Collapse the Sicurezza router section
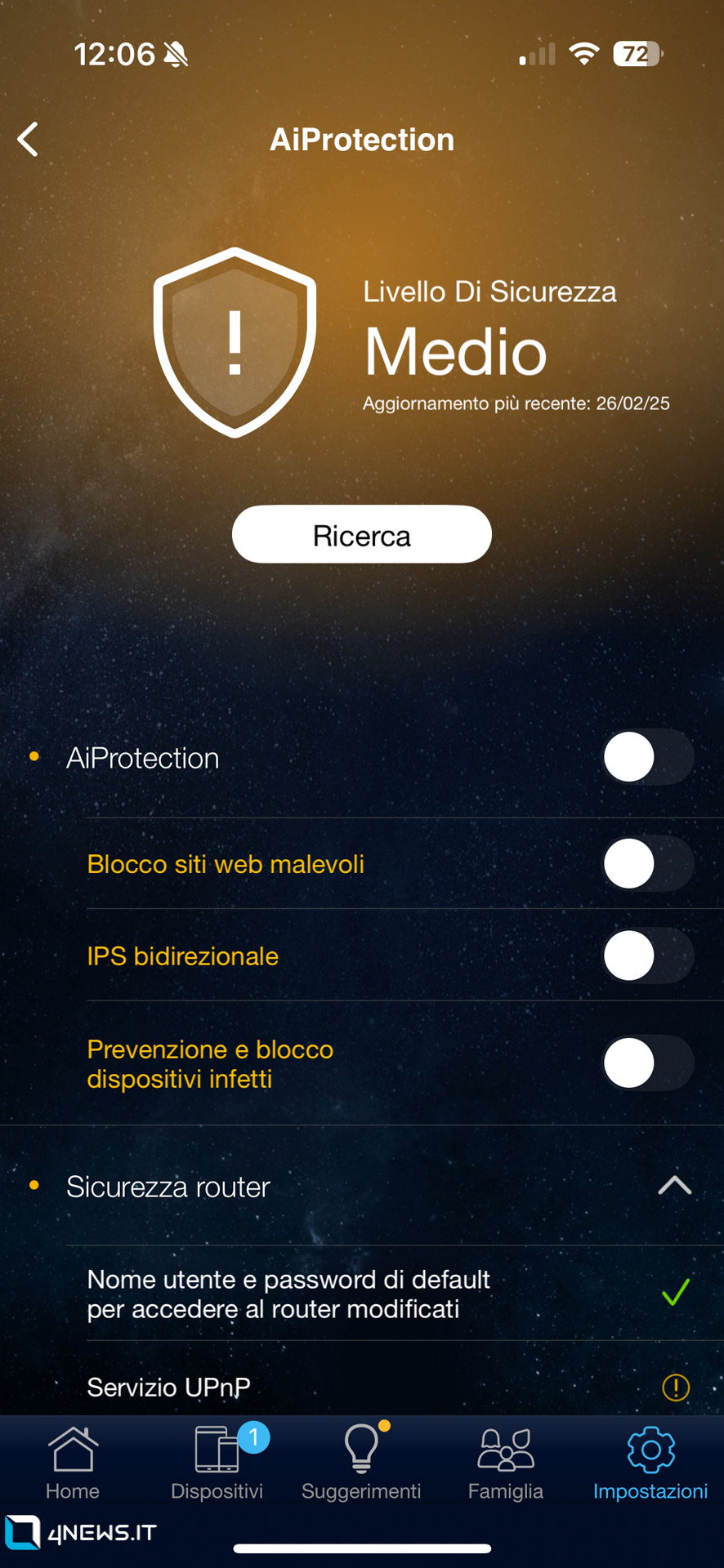The height and width of the screenshot is (1568, 724). [675, 1186]
